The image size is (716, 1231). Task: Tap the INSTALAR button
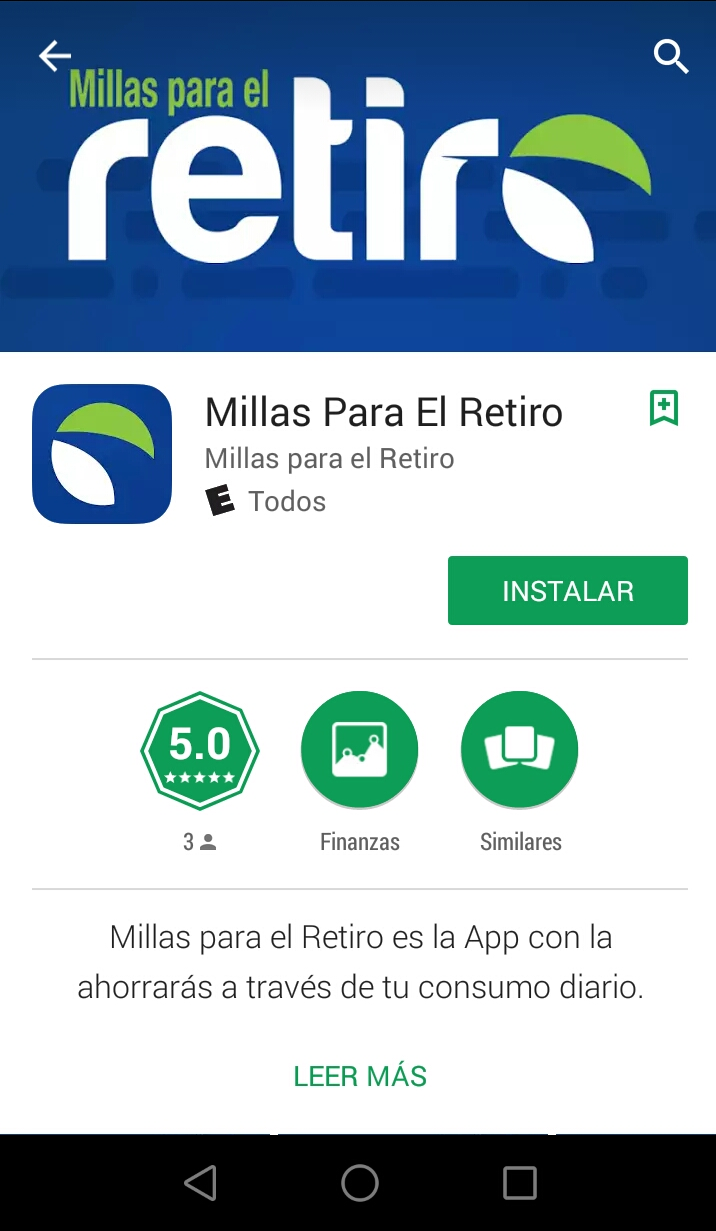coord(567,591)
